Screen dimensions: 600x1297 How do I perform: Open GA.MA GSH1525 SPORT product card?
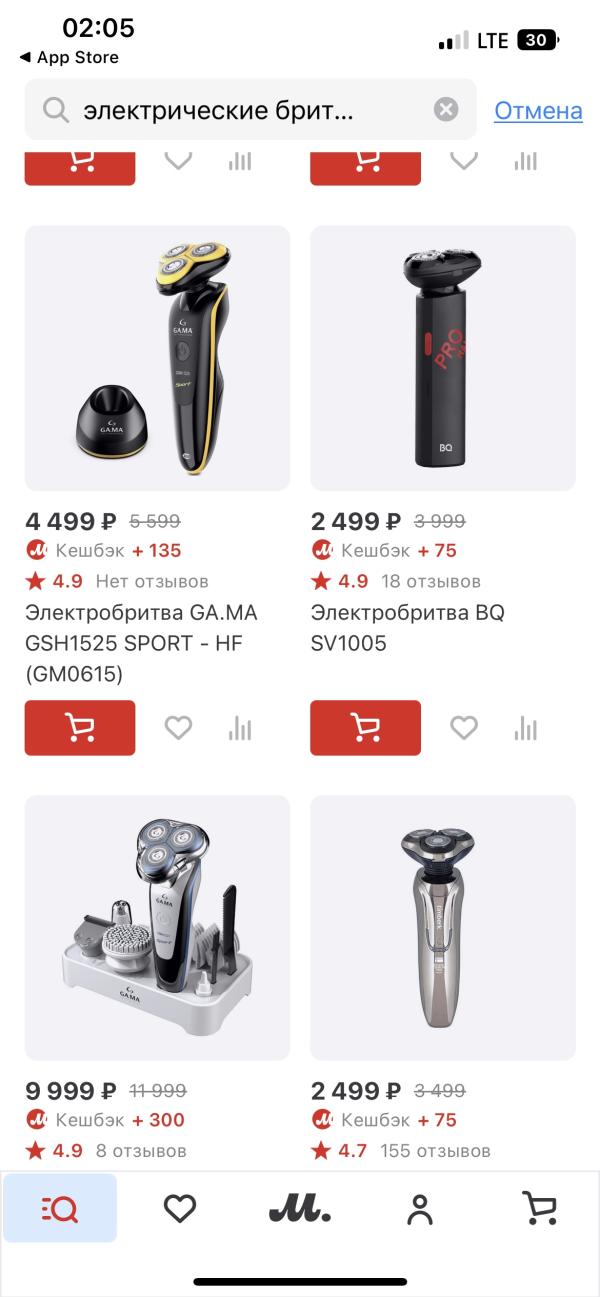(157, 358)
